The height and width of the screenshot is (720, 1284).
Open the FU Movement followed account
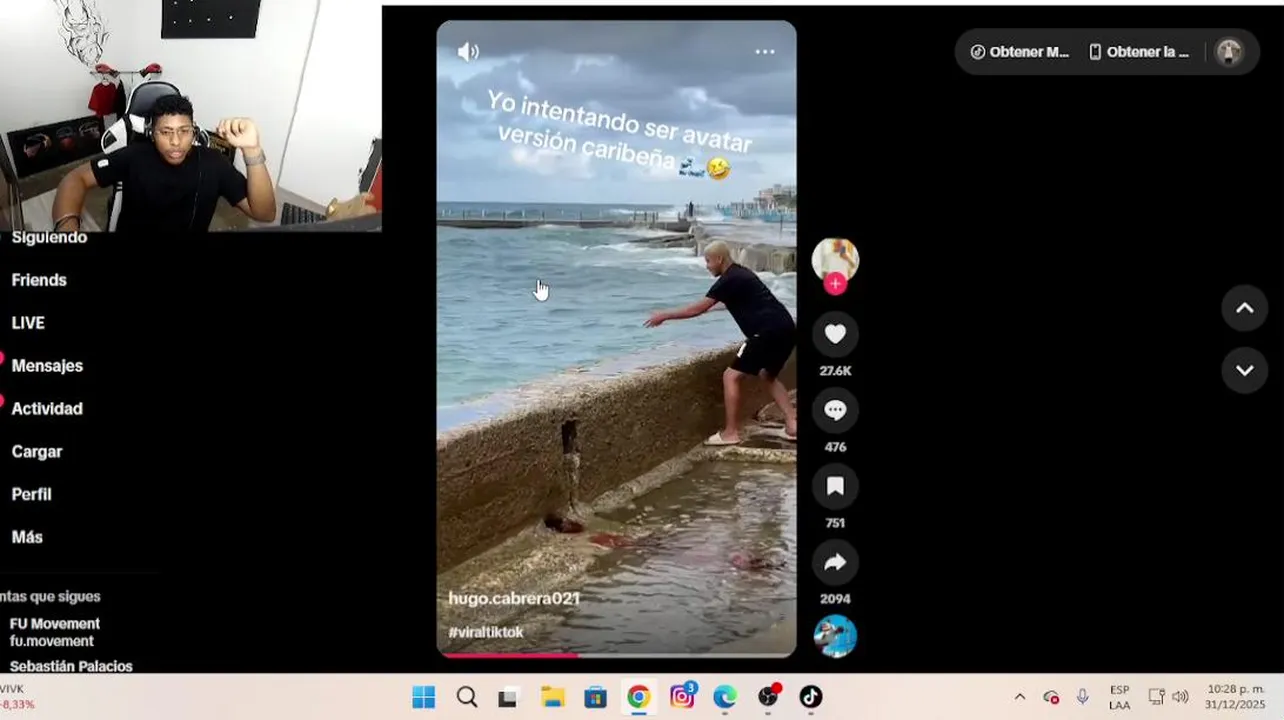(x=55, y=632)
